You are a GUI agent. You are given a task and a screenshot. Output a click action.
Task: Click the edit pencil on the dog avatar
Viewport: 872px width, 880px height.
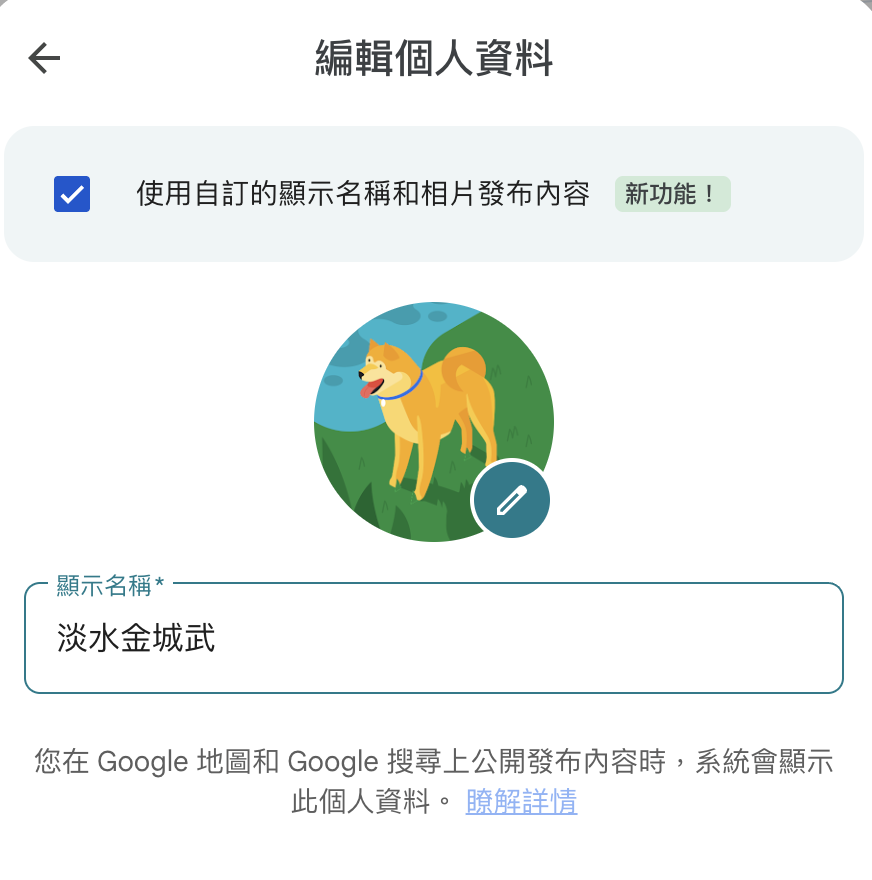point(510,498)
